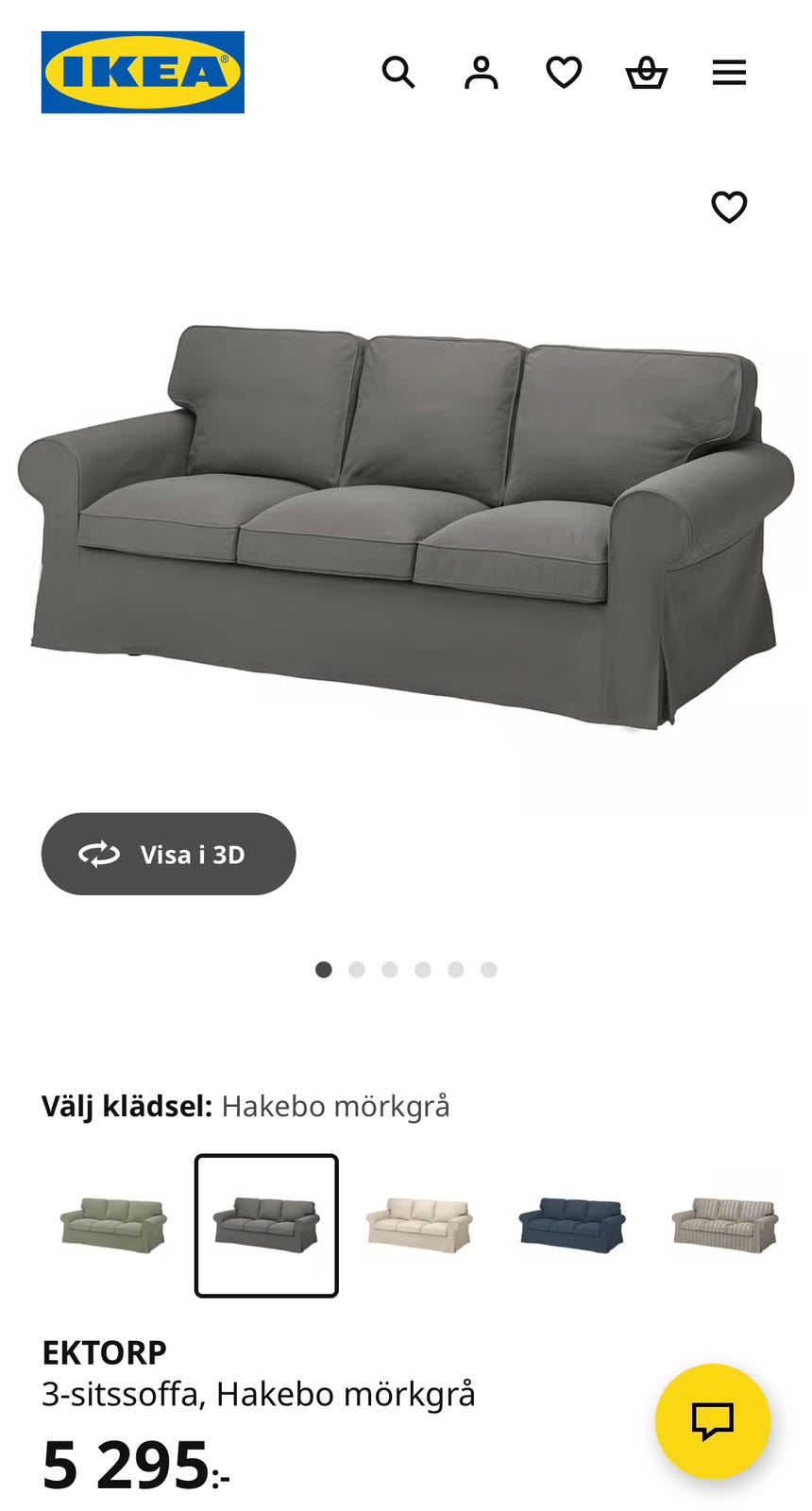Viewport: 812px width, 1511px height.
Task: Click the EKTORP product name
Action: 104,1352
